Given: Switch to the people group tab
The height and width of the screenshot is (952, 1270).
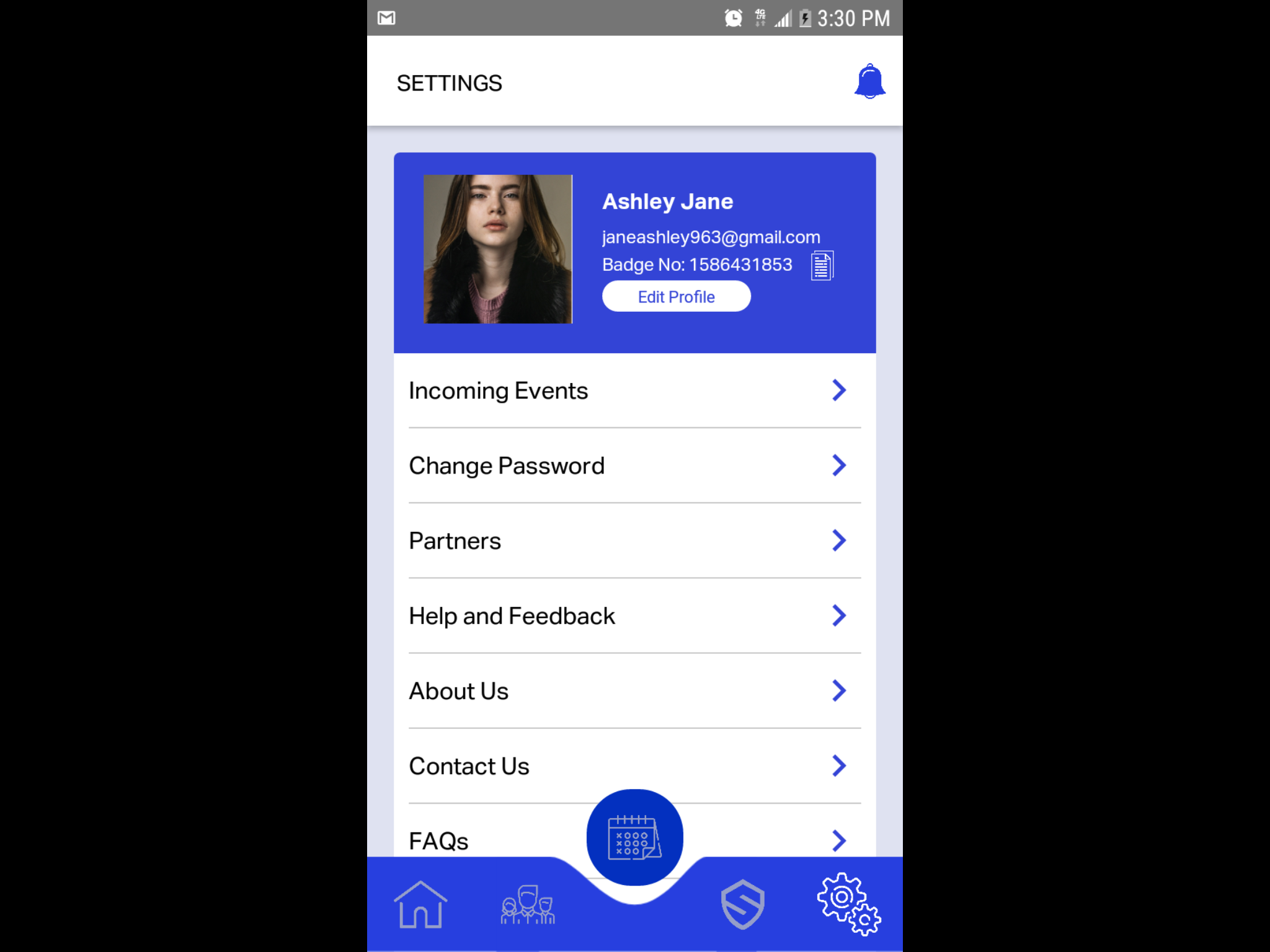Looking at the screenshot, I should click(528, 905).
